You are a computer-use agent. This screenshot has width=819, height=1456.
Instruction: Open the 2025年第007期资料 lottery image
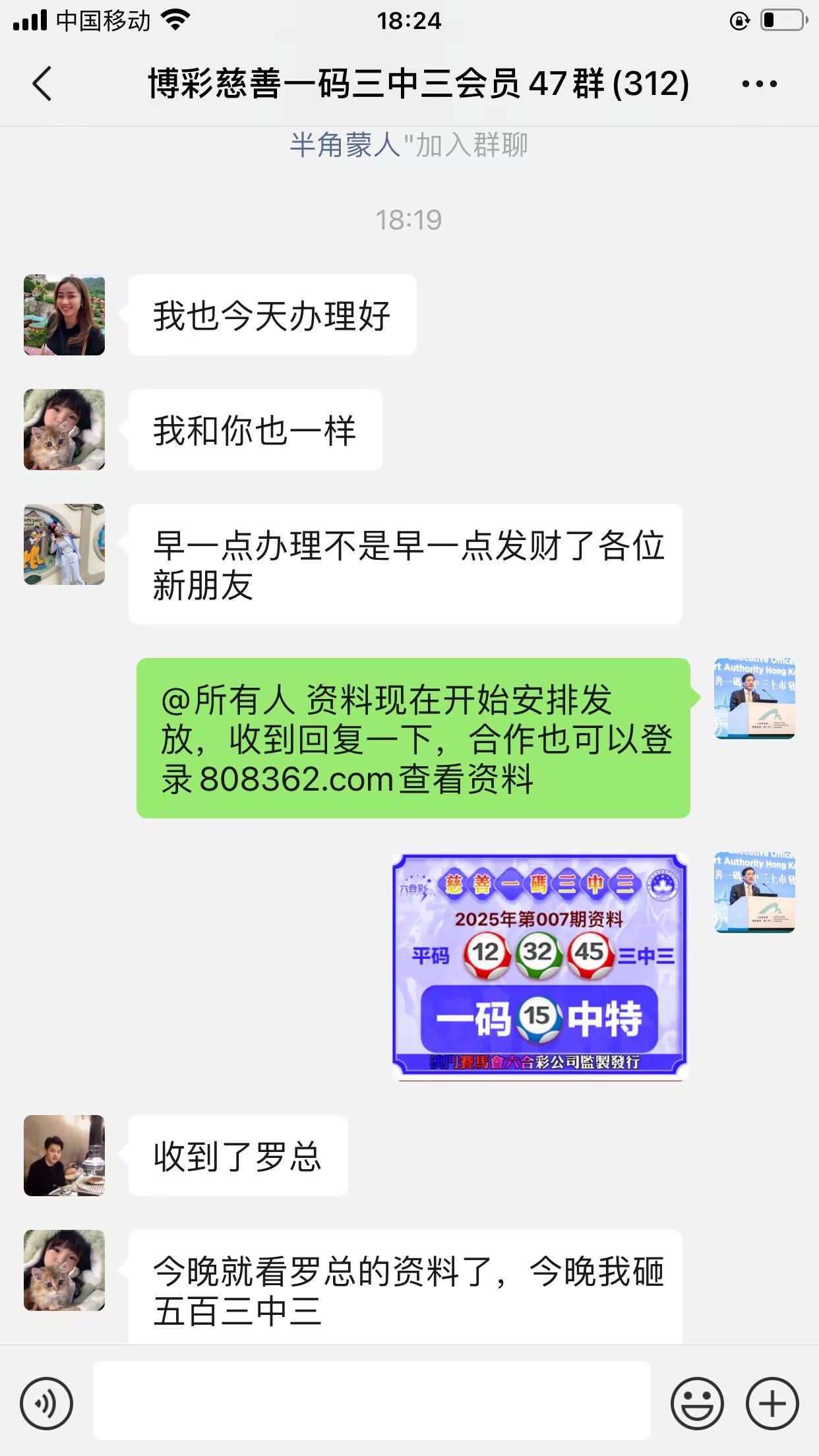click(539, 966)
